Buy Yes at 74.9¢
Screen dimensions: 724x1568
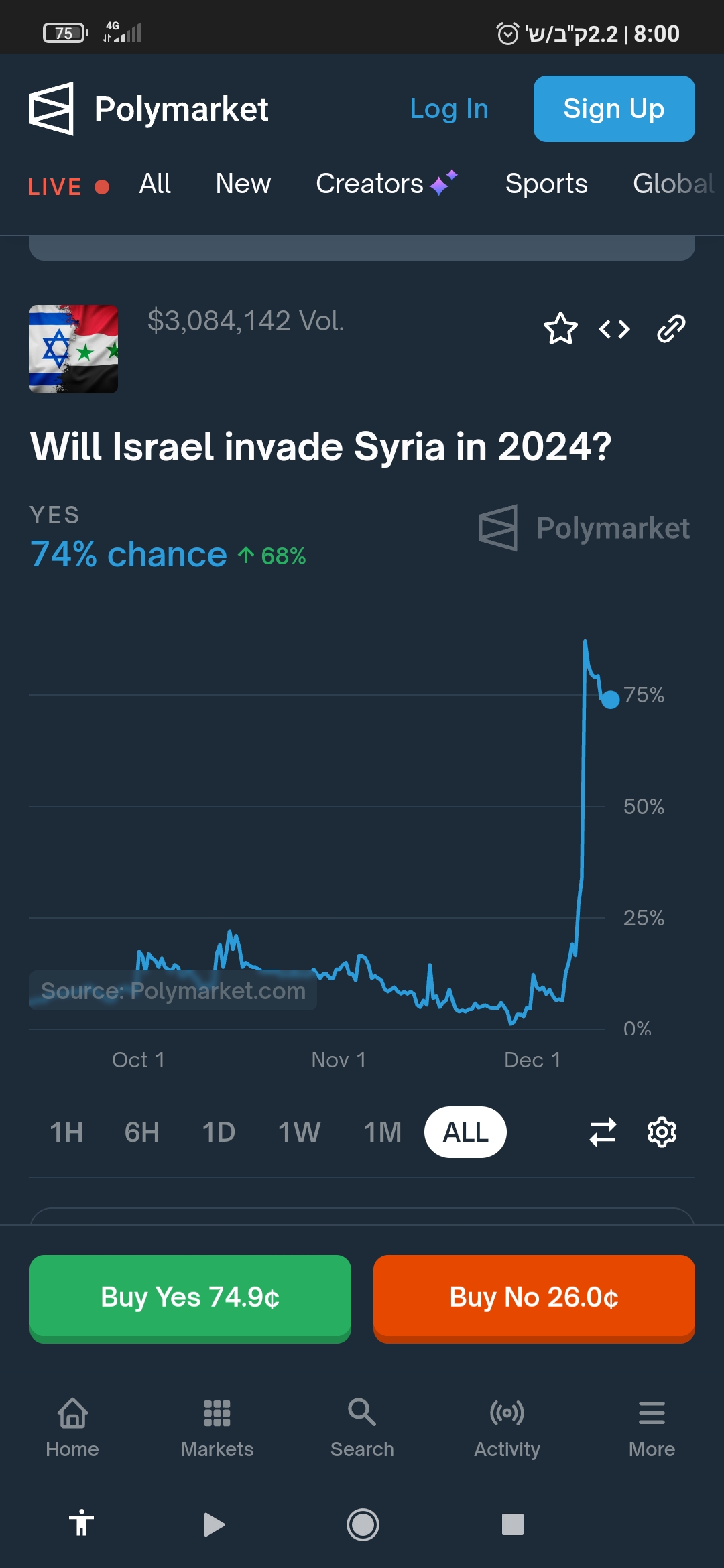click(x=190, y=1298)
